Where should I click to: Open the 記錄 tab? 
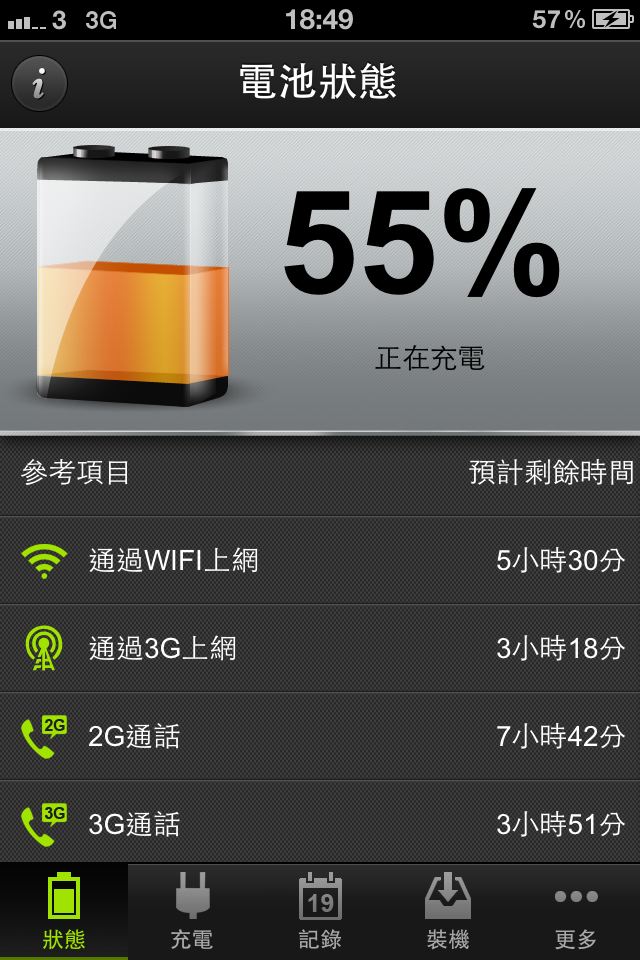pos(320,911)
